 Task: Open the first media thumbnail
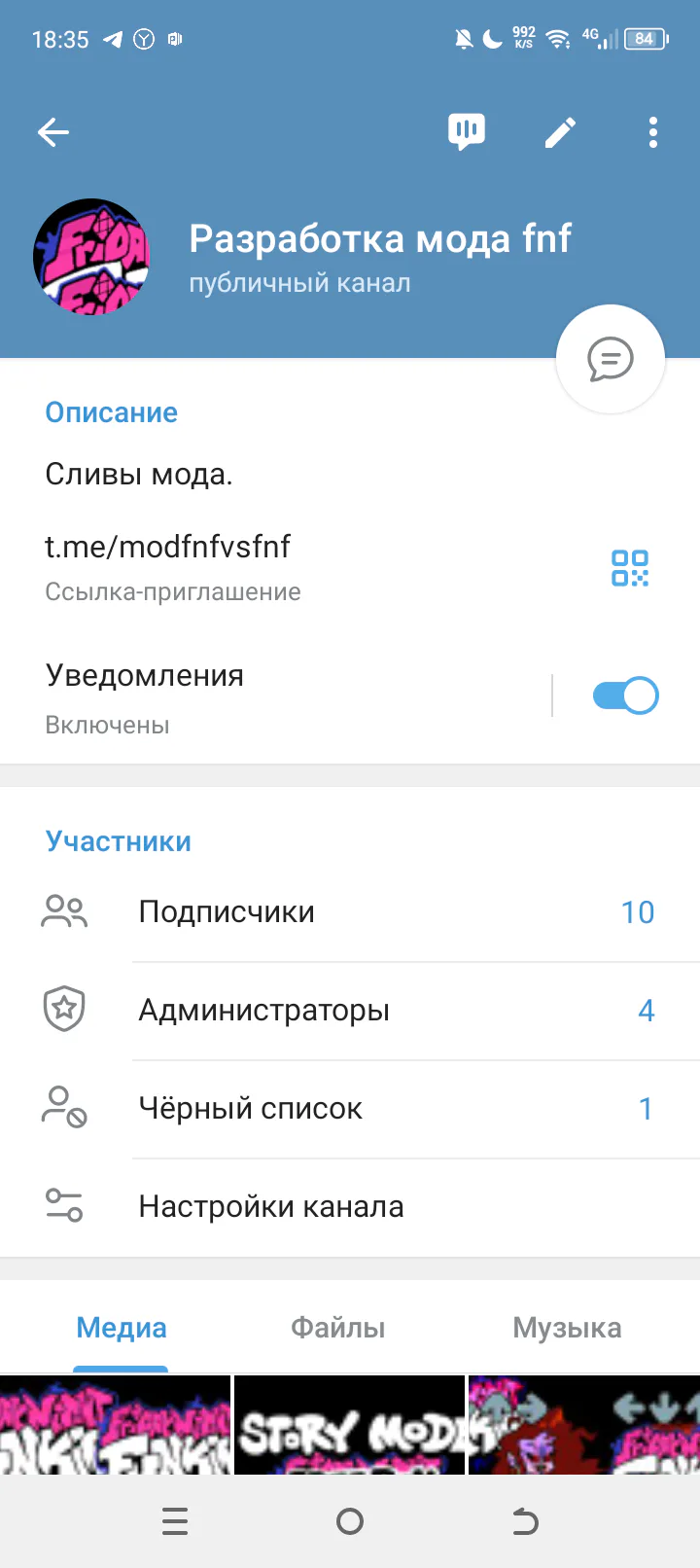[115, 1425]
